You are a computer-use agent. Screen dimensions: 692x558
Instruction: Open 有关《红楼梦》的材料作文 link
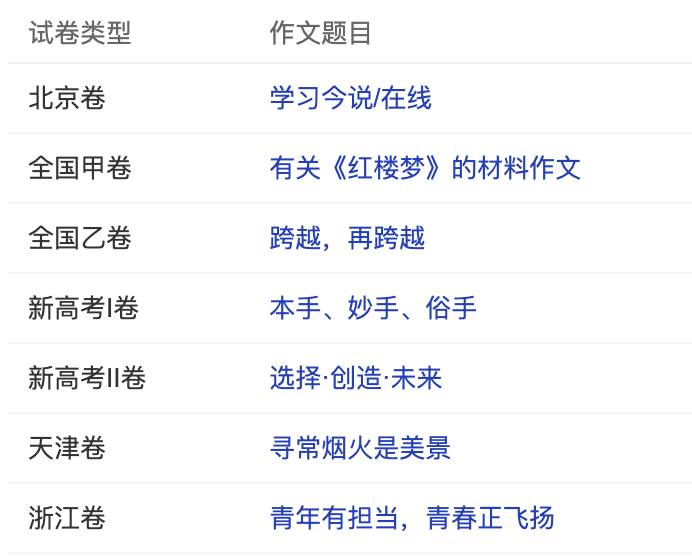tap(425, 168)
